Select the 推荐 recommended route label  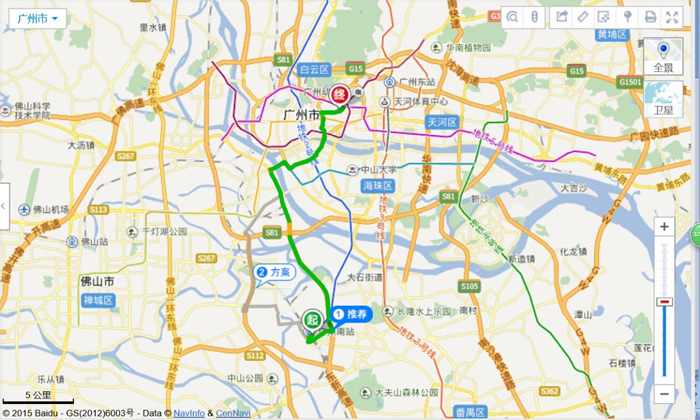351,314
